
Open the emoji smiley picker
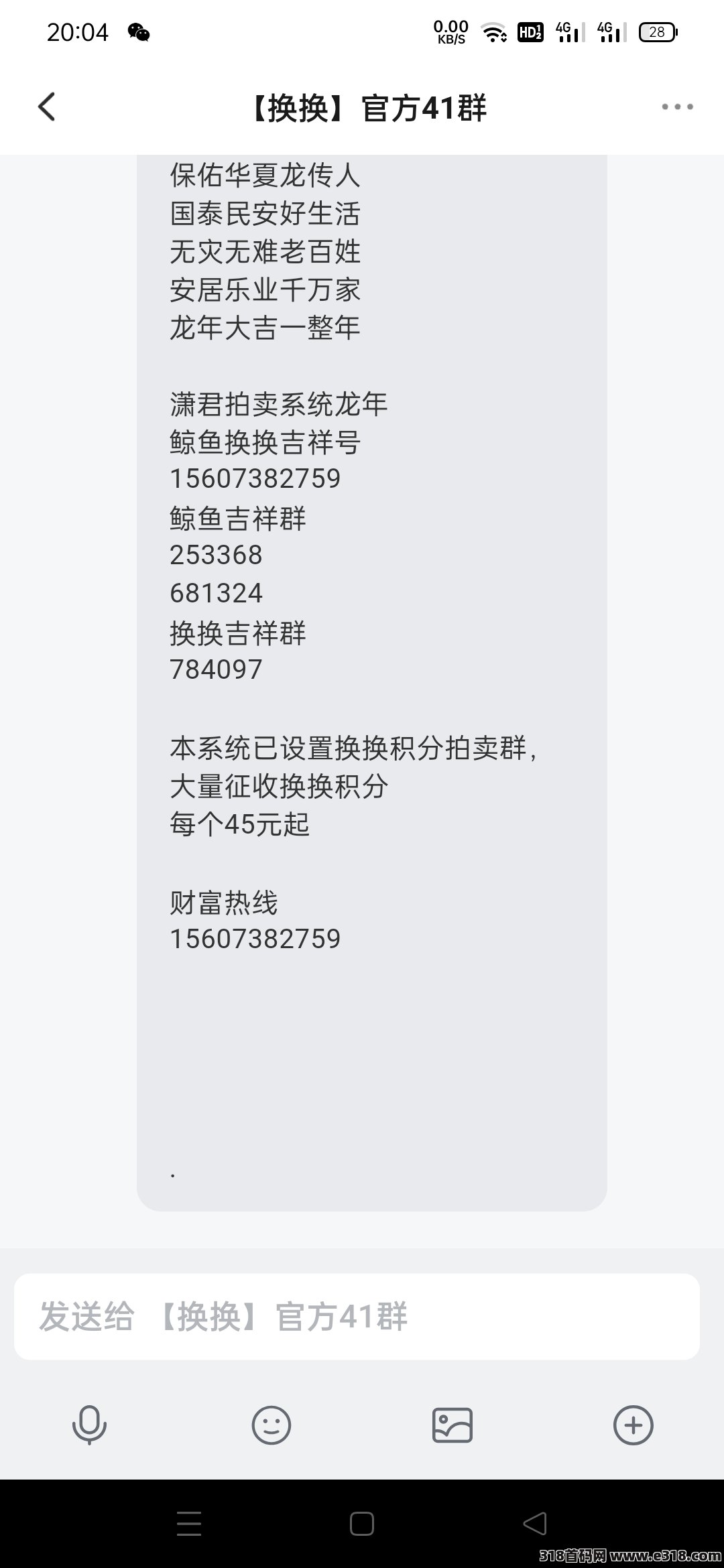pos(271,1425)
